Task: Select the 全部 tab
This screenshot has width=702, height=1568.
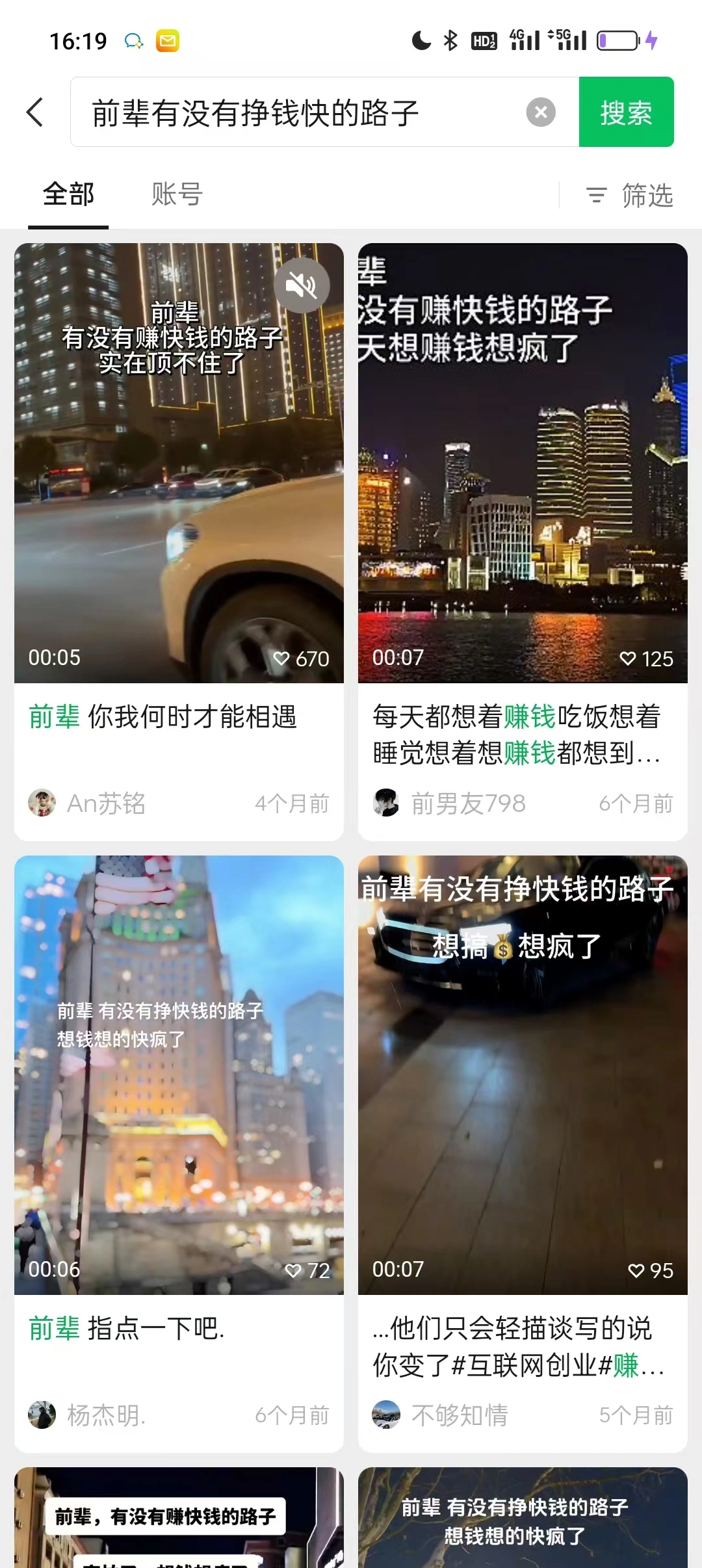Action: pyautogui.click(x=68, y=194)
